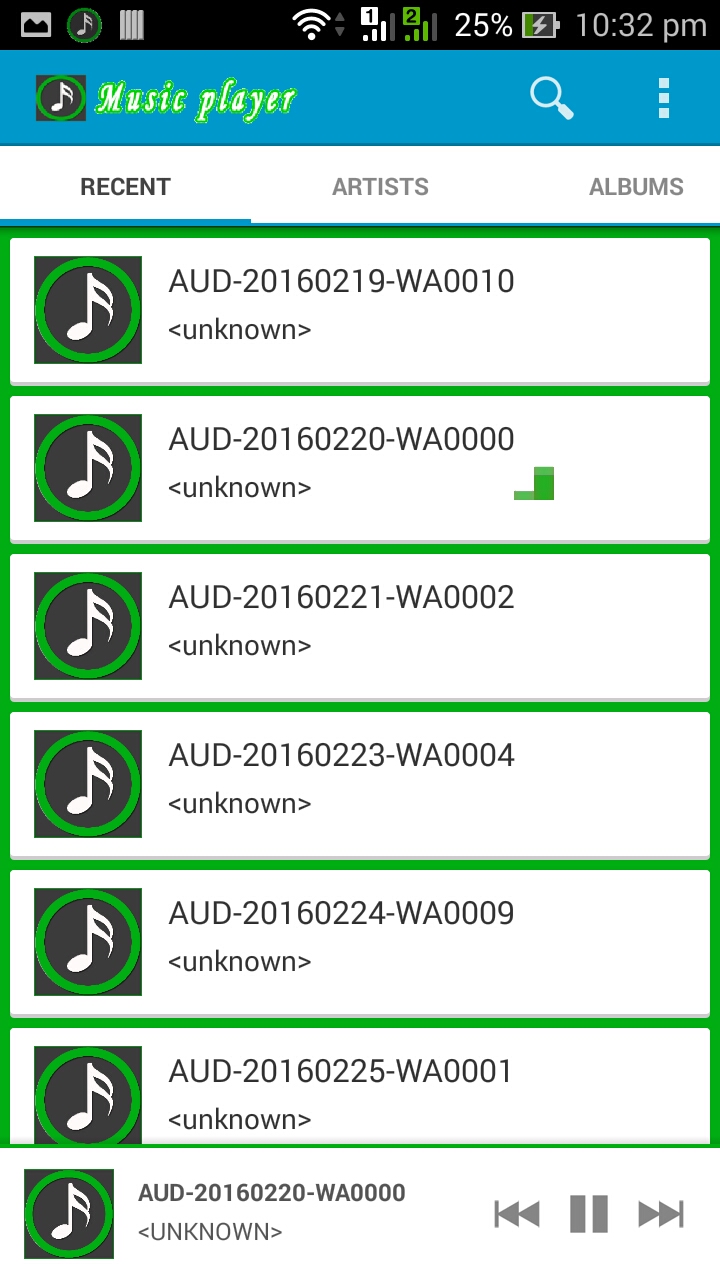Switch to the ALBUMS tab
Screen dimensions: 720x1280
[x=637, y=186]
